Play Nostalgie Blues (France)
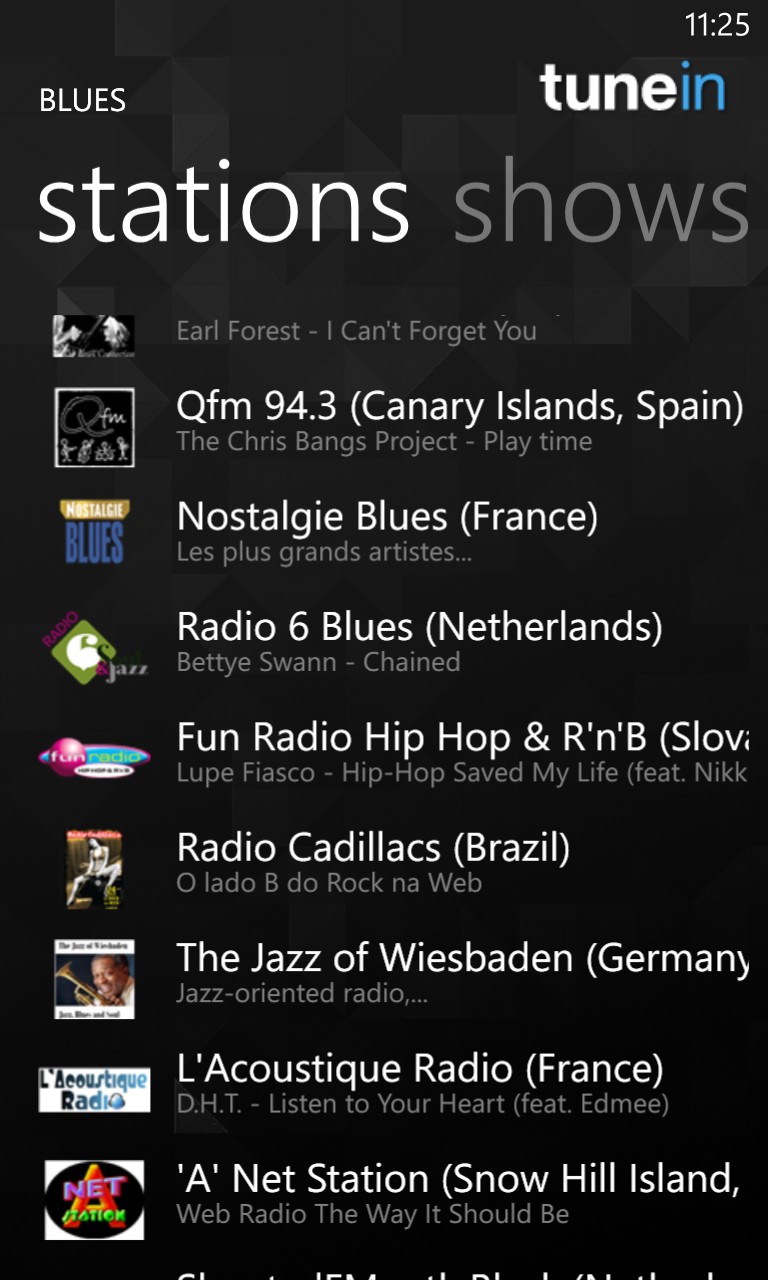 tap(400, 533)
